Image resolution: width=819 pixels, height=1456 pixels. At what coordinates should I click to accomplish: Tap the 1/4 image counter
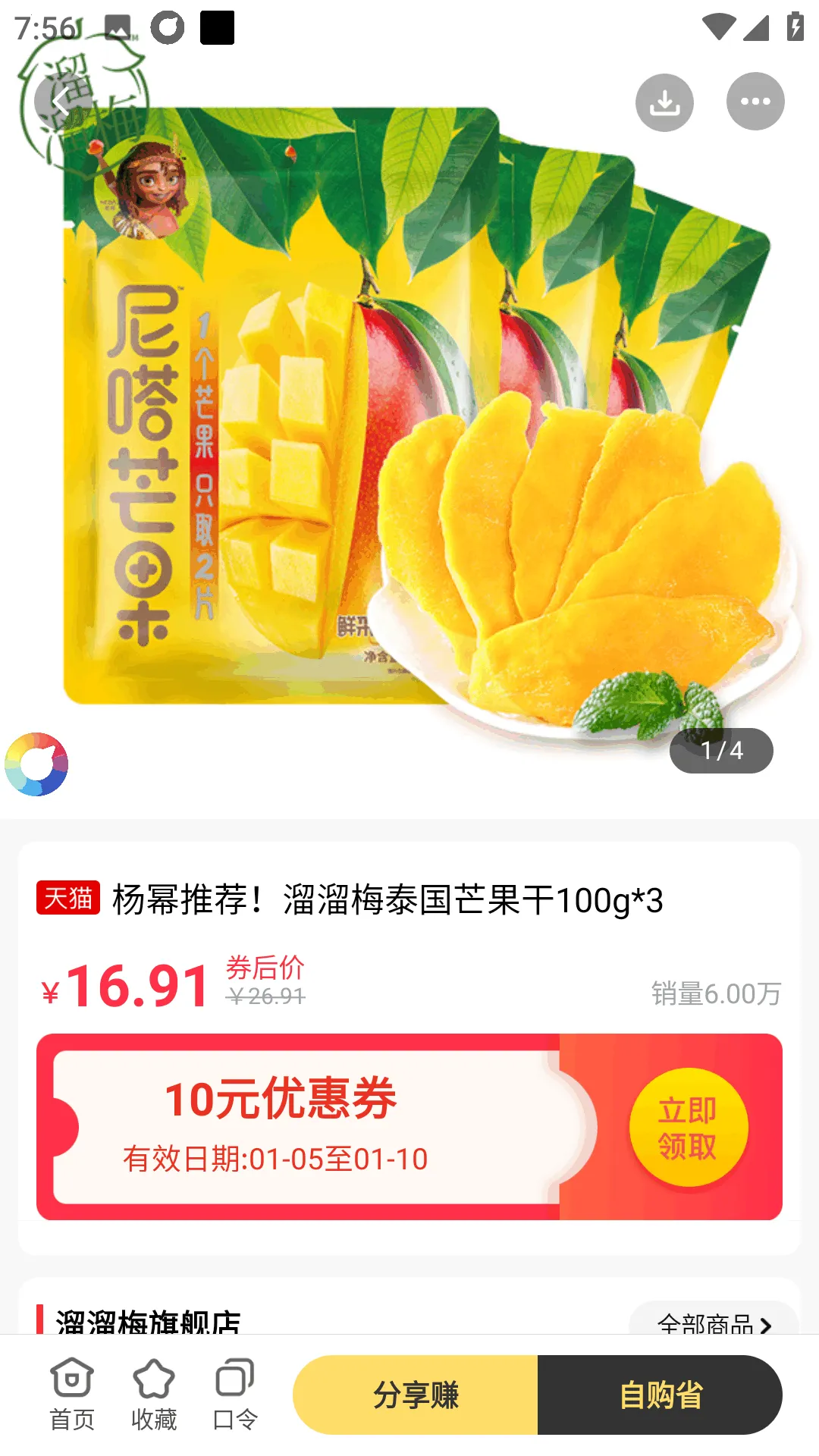(720, 751)
